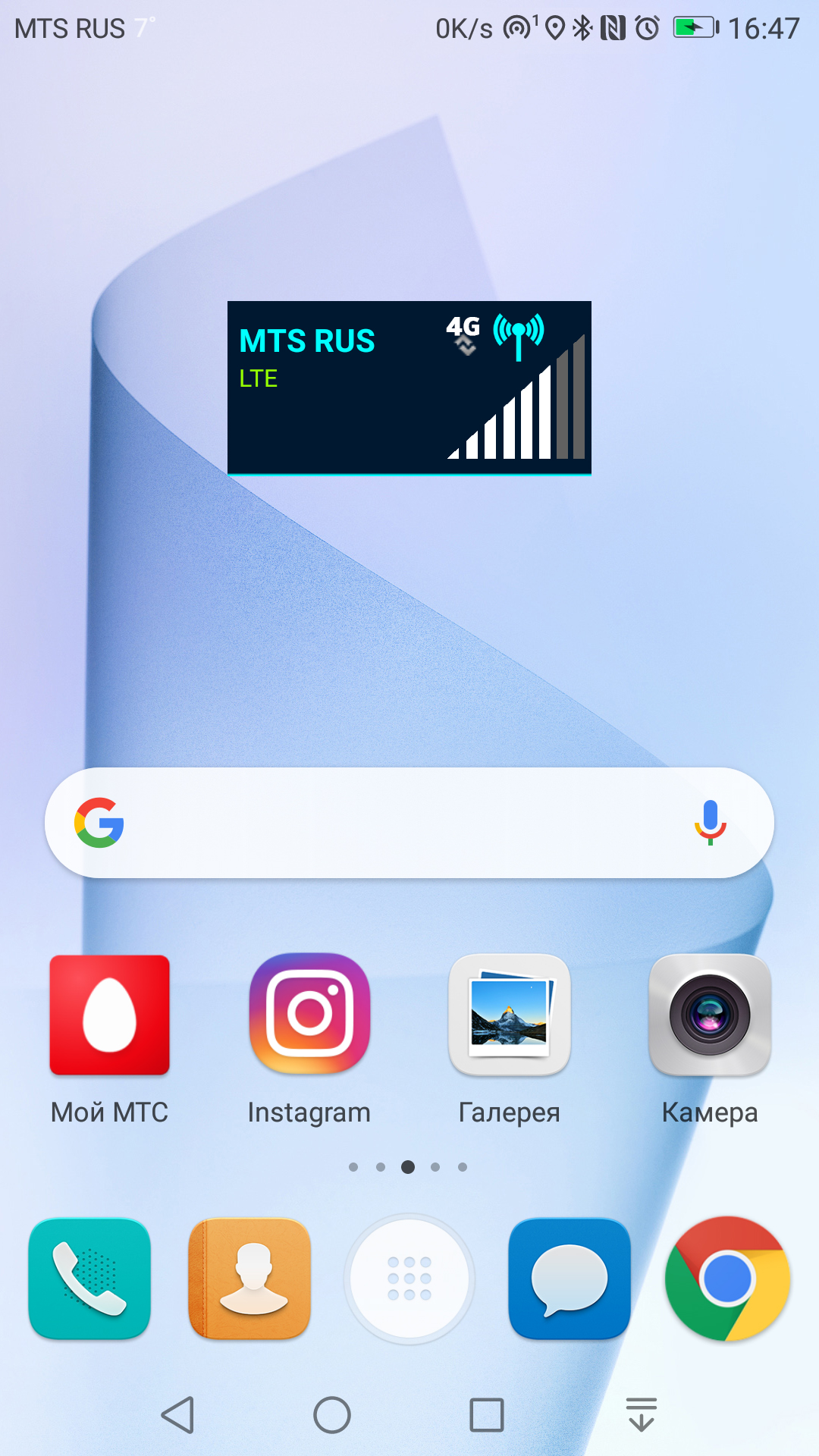The image size is (819, 1456).
Task: Open the Contacts app in the dock
Action: tap(249, 1279)
